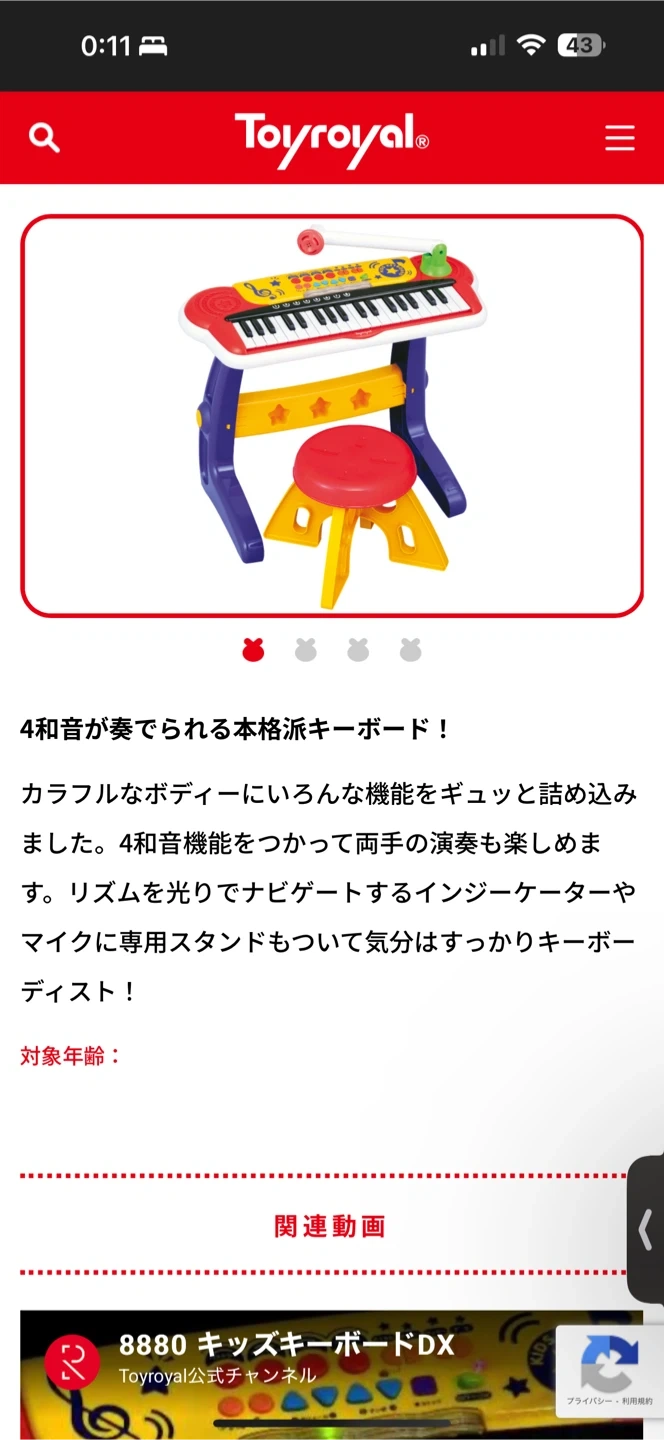The width and height of the screenshot is (664, 1440).
Task: Open the search icon in the header
Action: click(44, 138)
